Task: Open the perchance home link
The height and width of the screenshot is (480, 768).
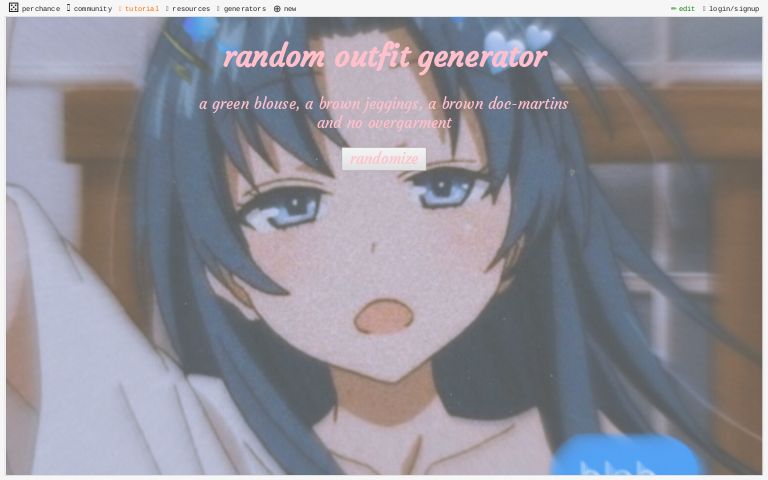Action: tap(35, 8)
